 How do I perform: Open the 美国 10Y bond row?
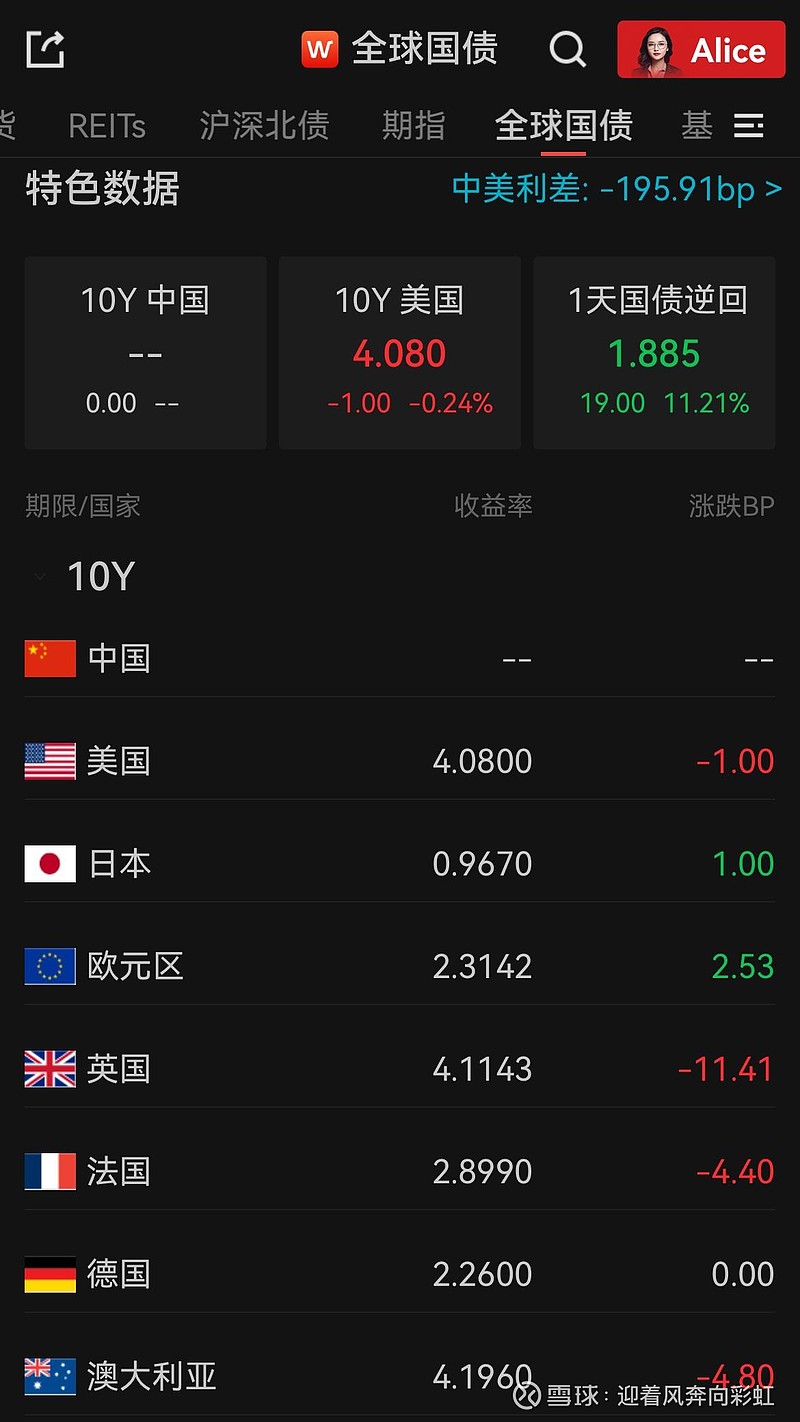[400, 761]
